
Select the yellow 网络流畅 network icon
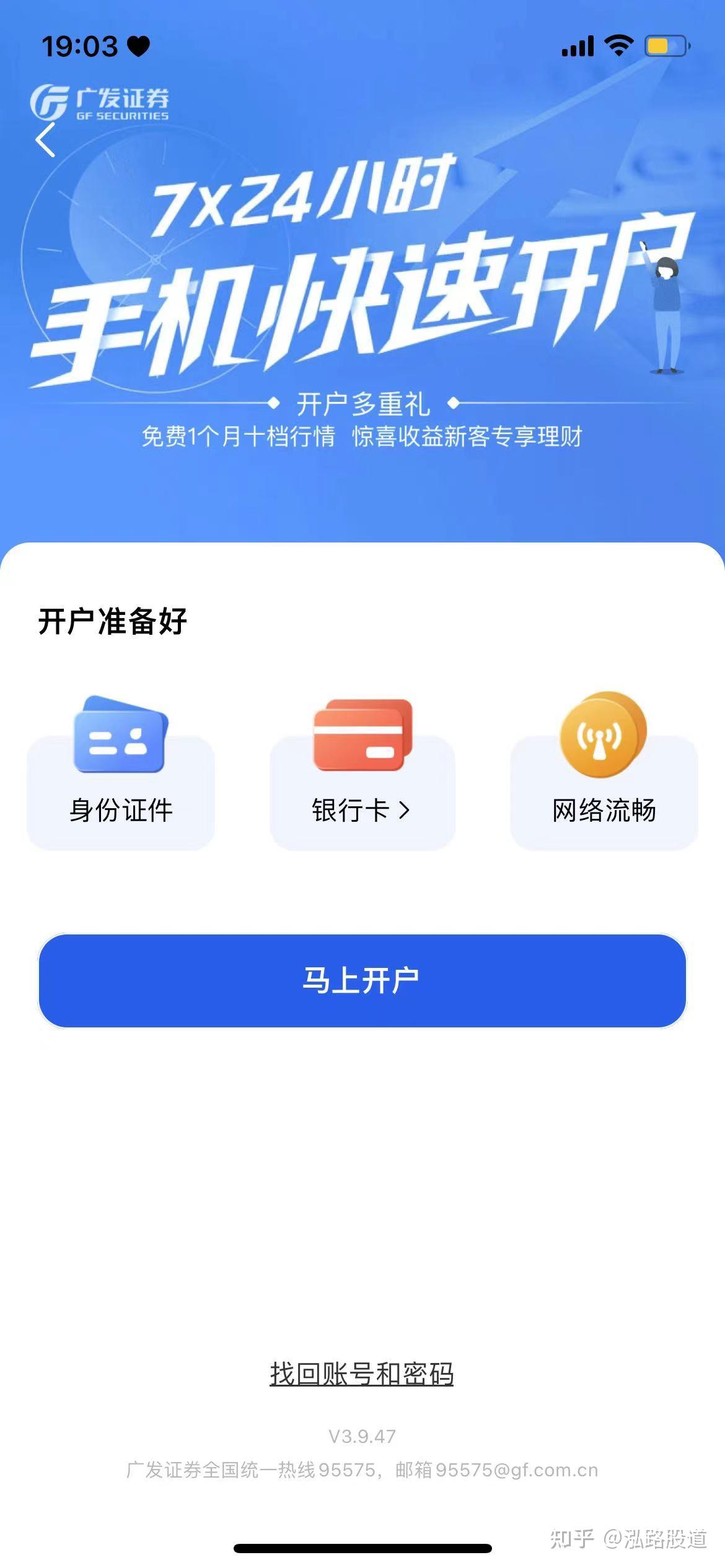tap(604, 737)
